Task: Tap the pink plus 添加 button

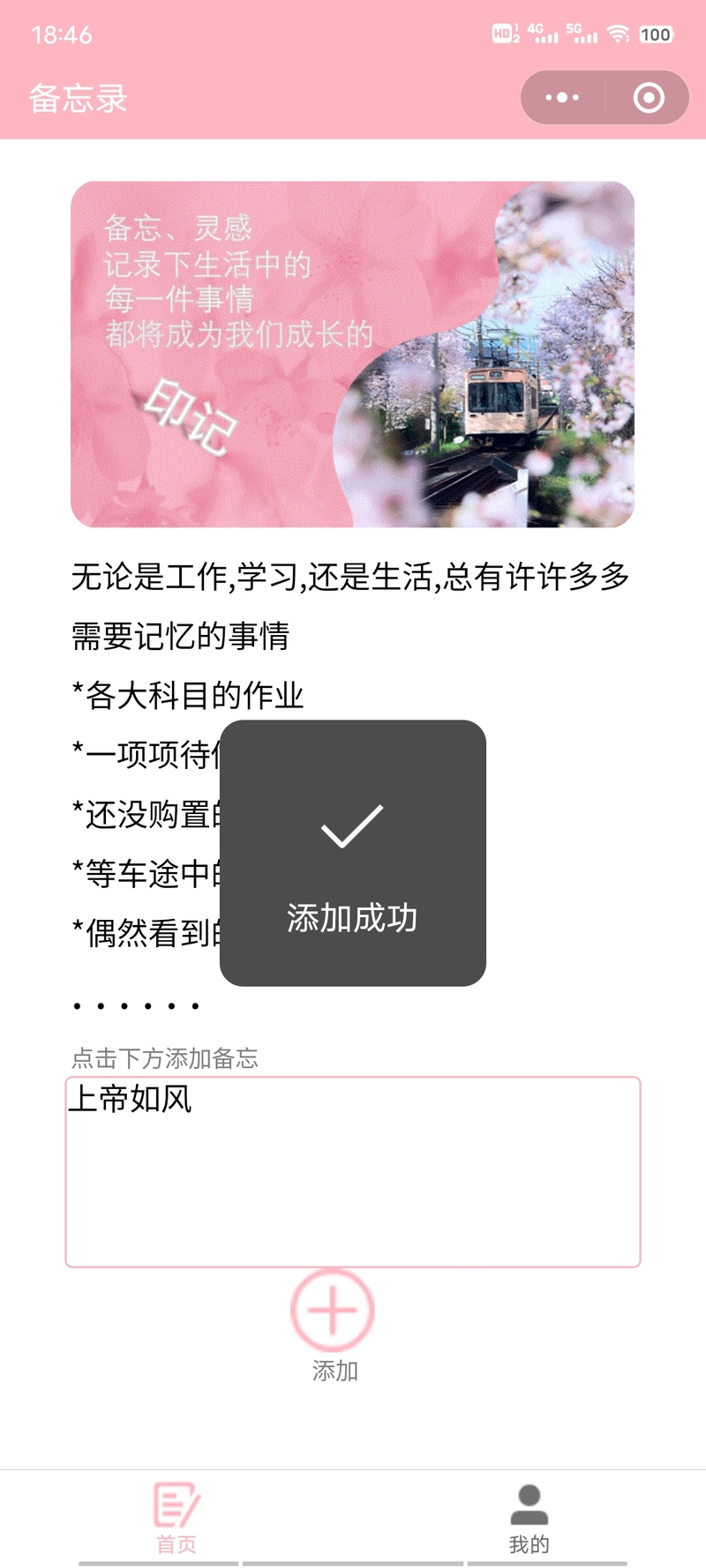Action: [x=333, y=1310]
